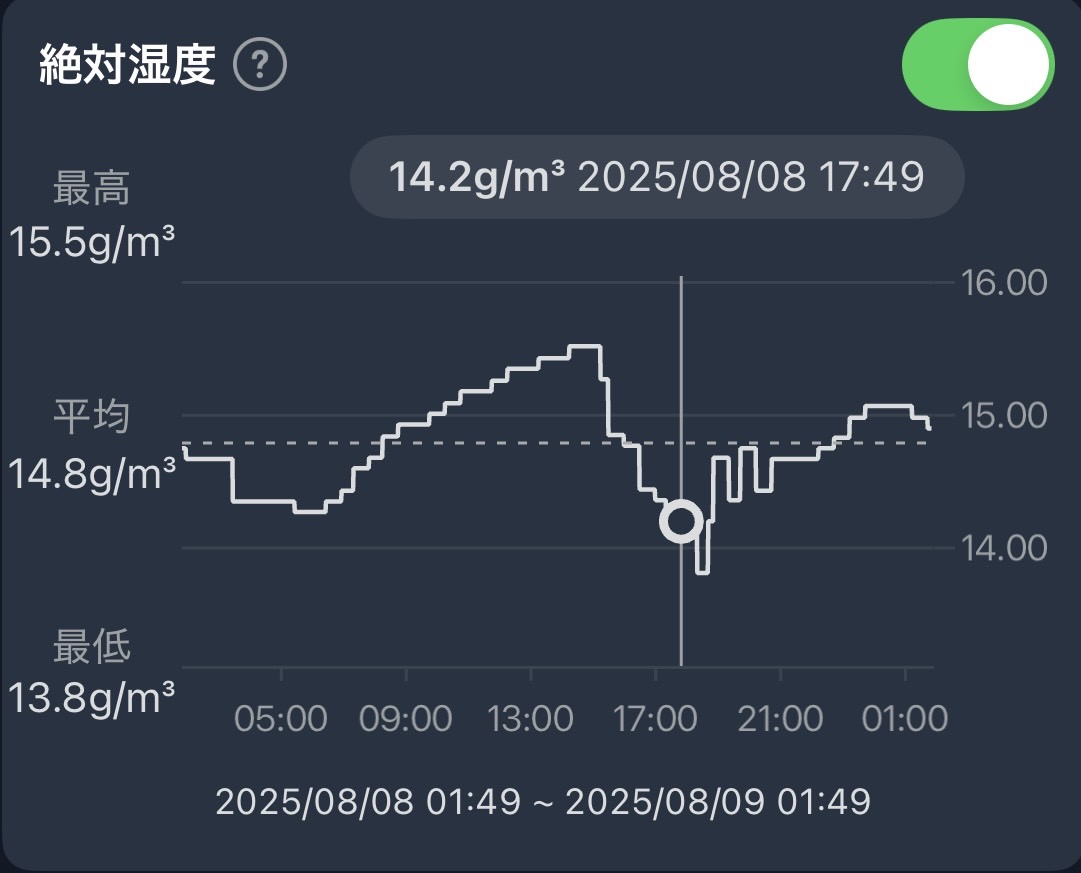This screenshot has height=873, width=1081.
Task: Turn off the 絶対湿度 toggle
Action: [977, 64]
